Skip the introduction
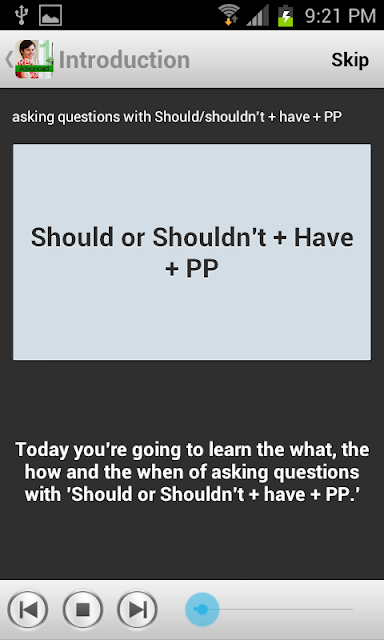The width and height of the screenshot is (384, 640). (x=350, y=60)
